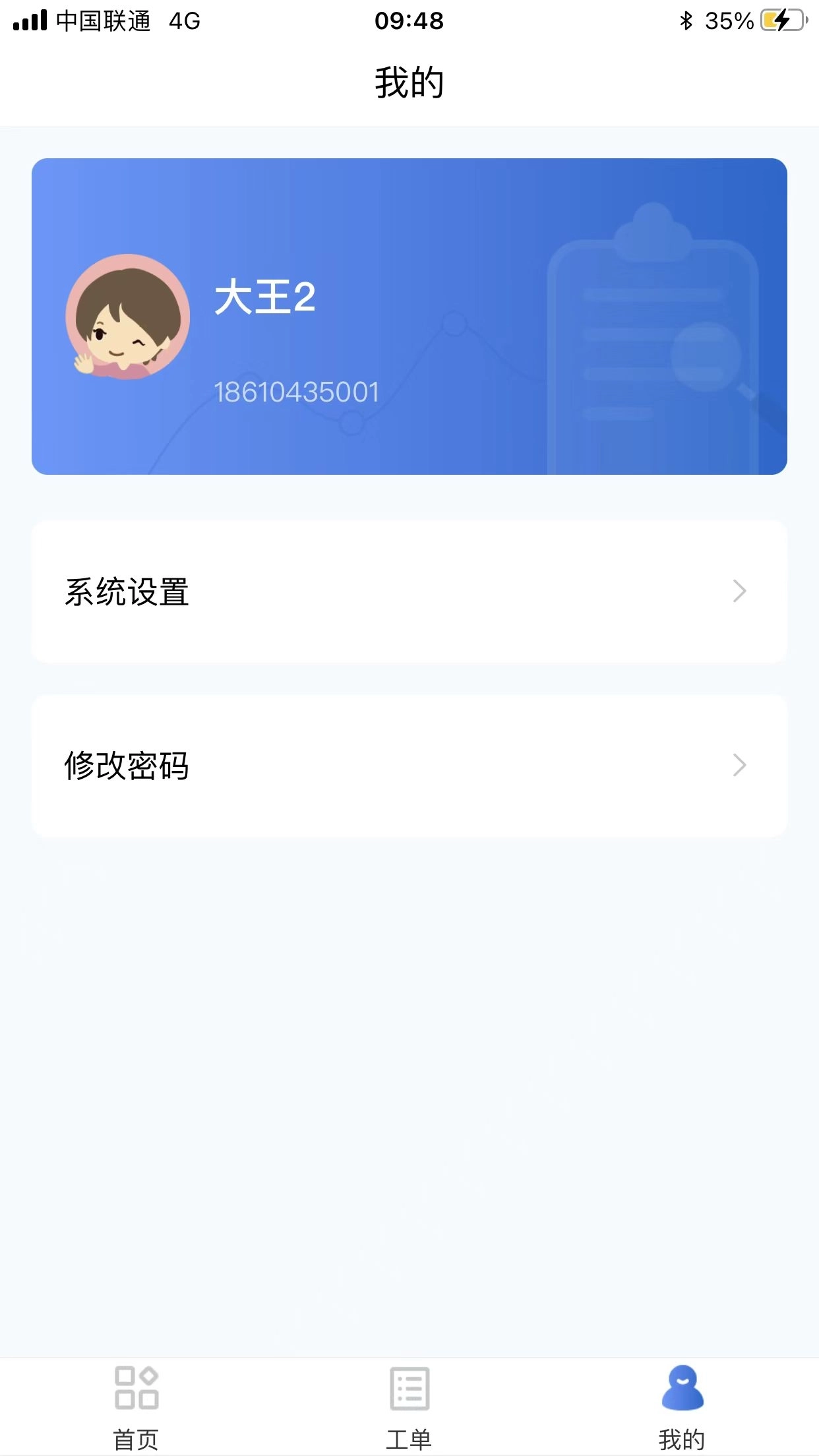Click the phone number 18610435001
819x1456 pixels.
297,391
